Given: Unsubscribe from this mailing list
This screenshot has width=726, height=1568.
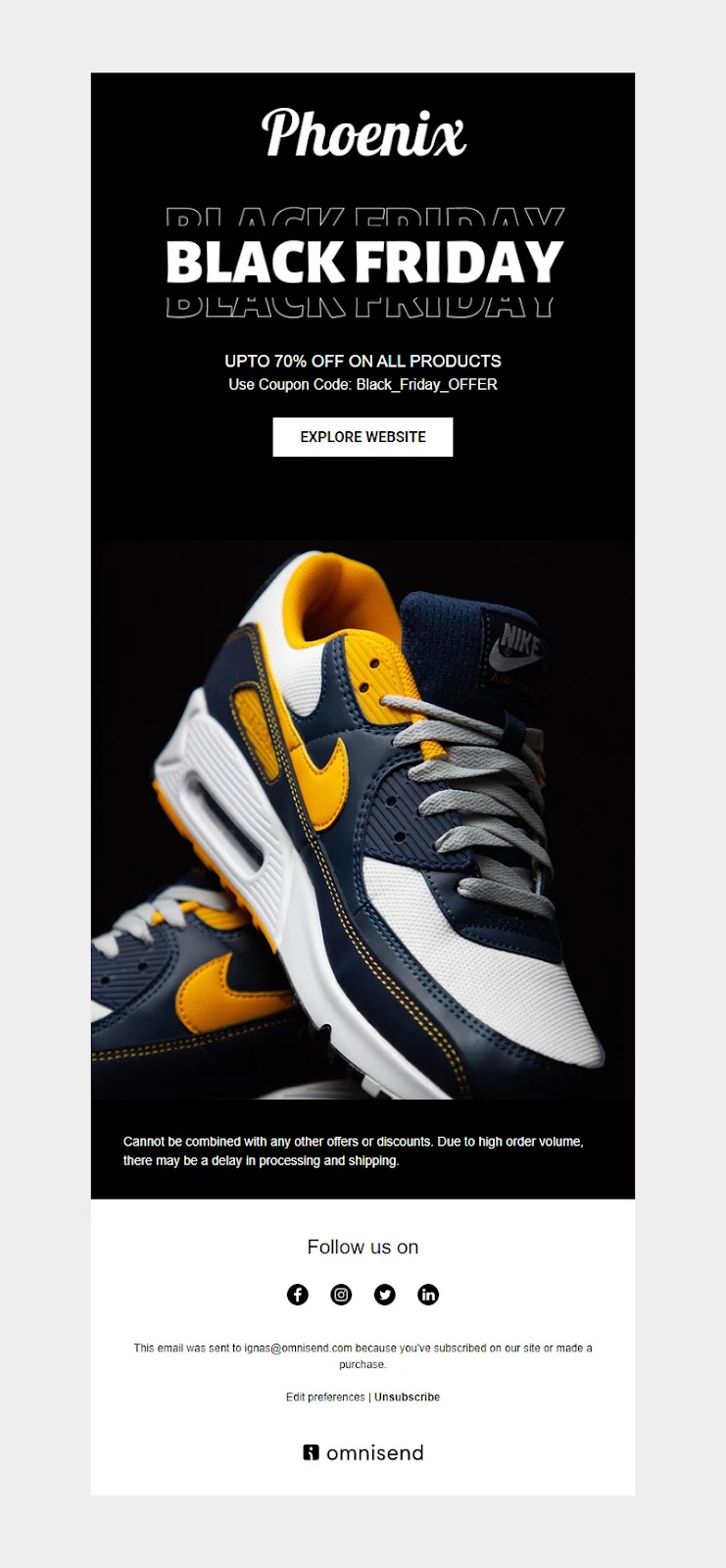Looking at the screenshot, I should [407, 1396].
